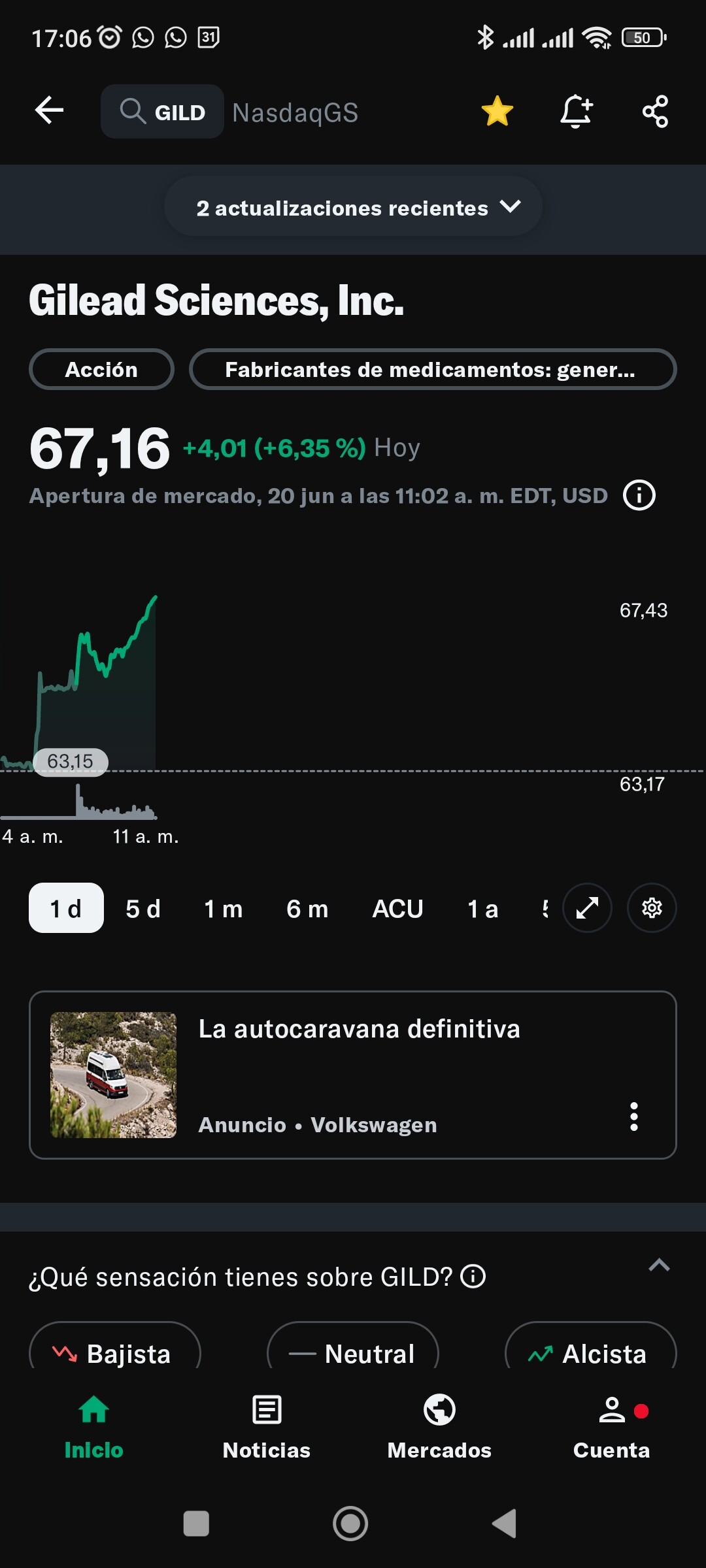Screen dimensions: 706x1568
Task: Add a price alert with the bell
Action: coord(576,110)
